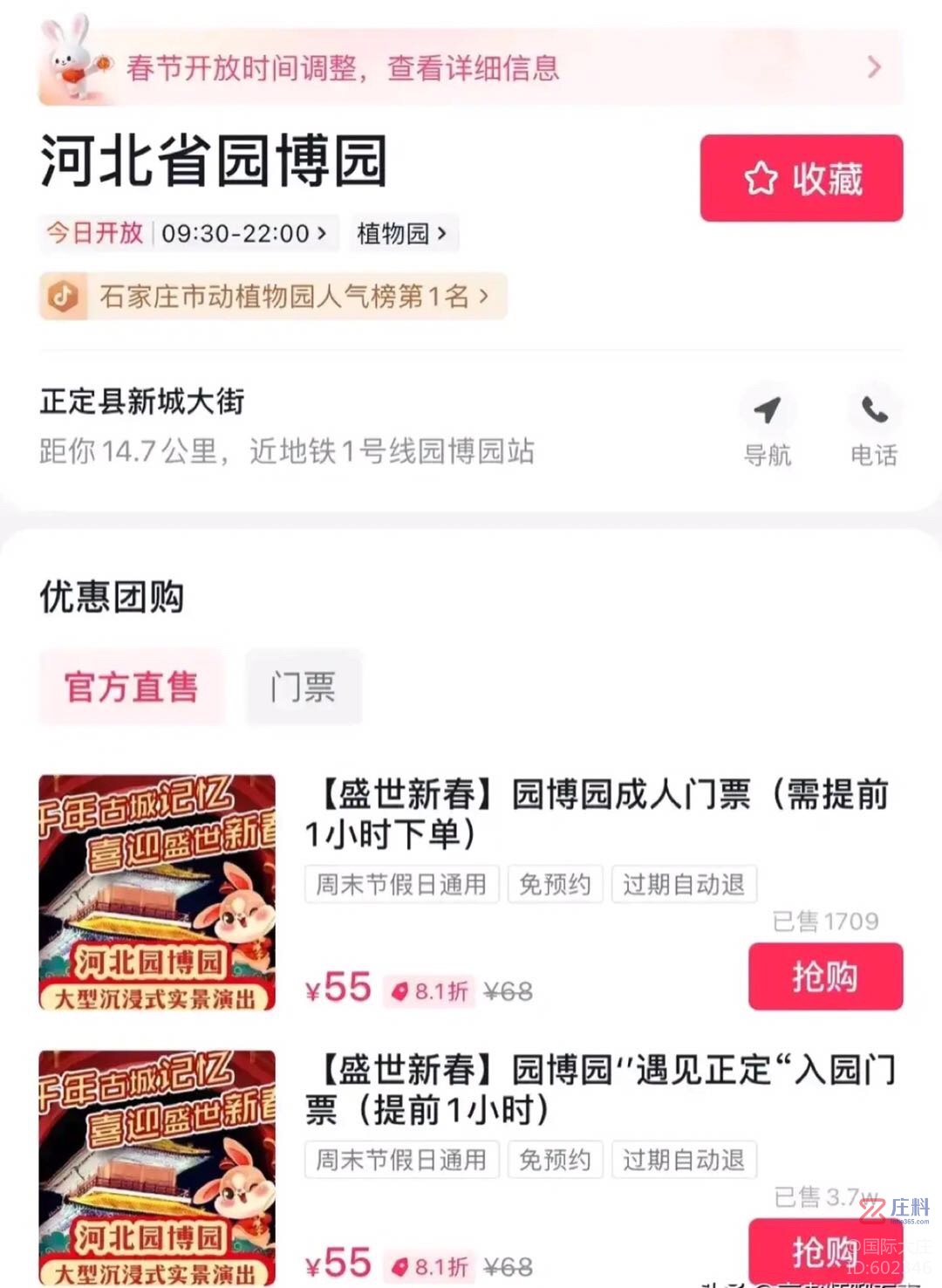Screen dimensions: 942x1288
Task: Open the 植物园 category chip
Action: pyautogui.click(x=403, y=233)
